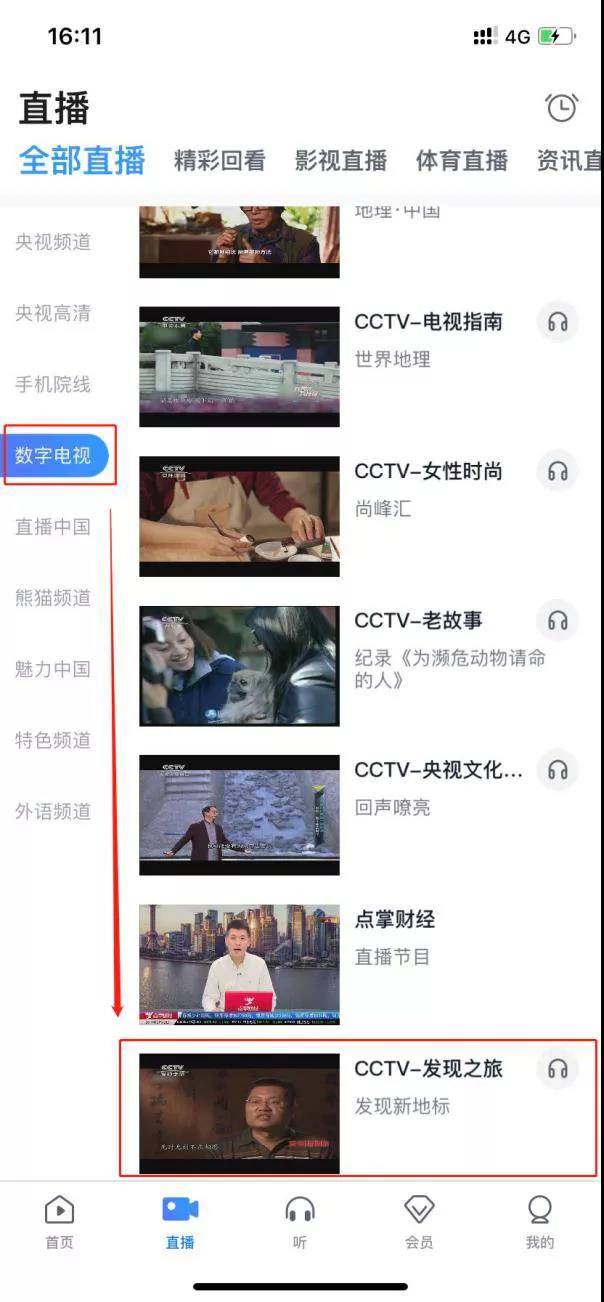Go to the 首页 tab

click(59, 1222)
